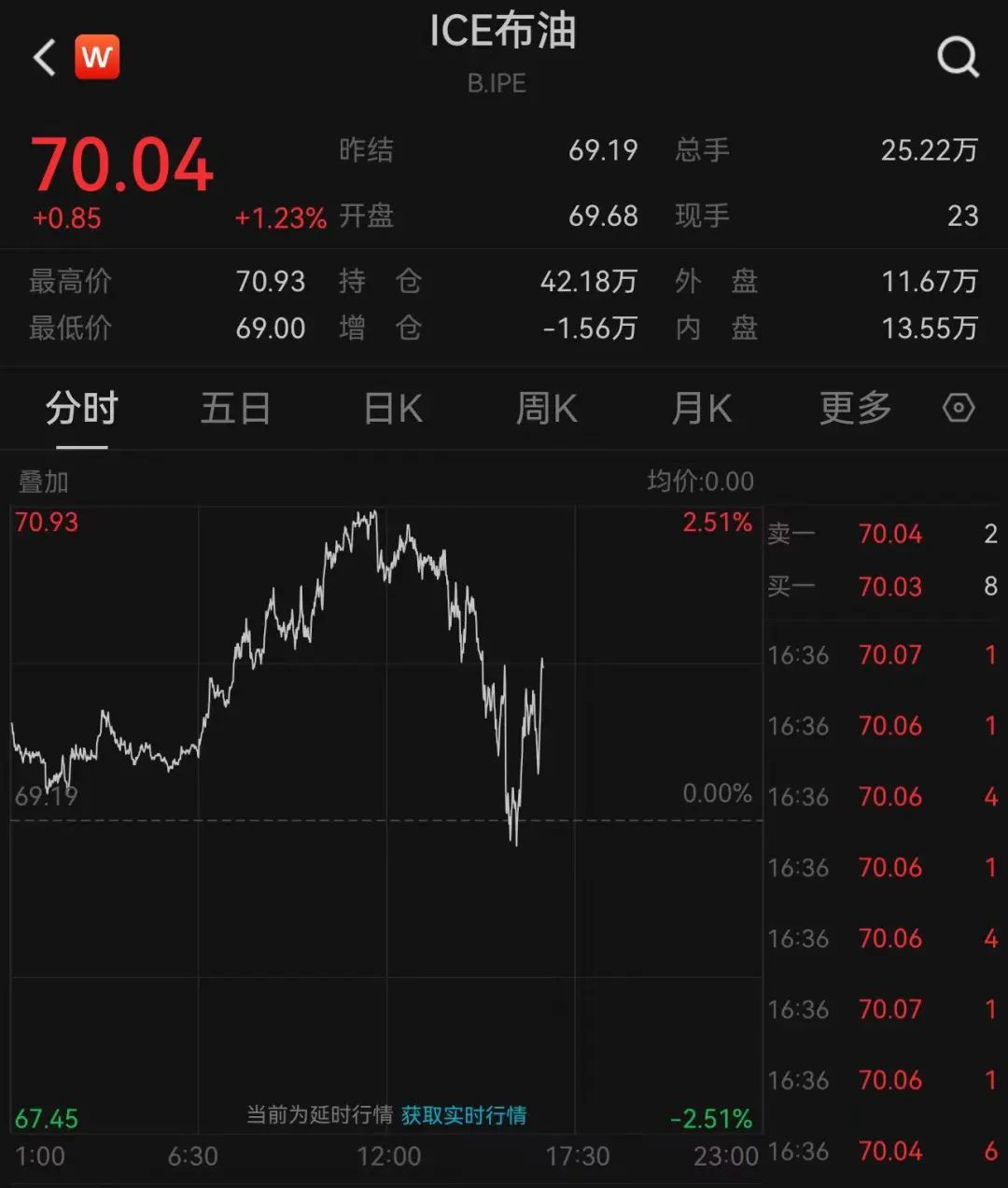This screenshot has height=1188, width=1008.
Task: Click the 昨结 previous close value 69.19
Action: [x=604, y=150]
